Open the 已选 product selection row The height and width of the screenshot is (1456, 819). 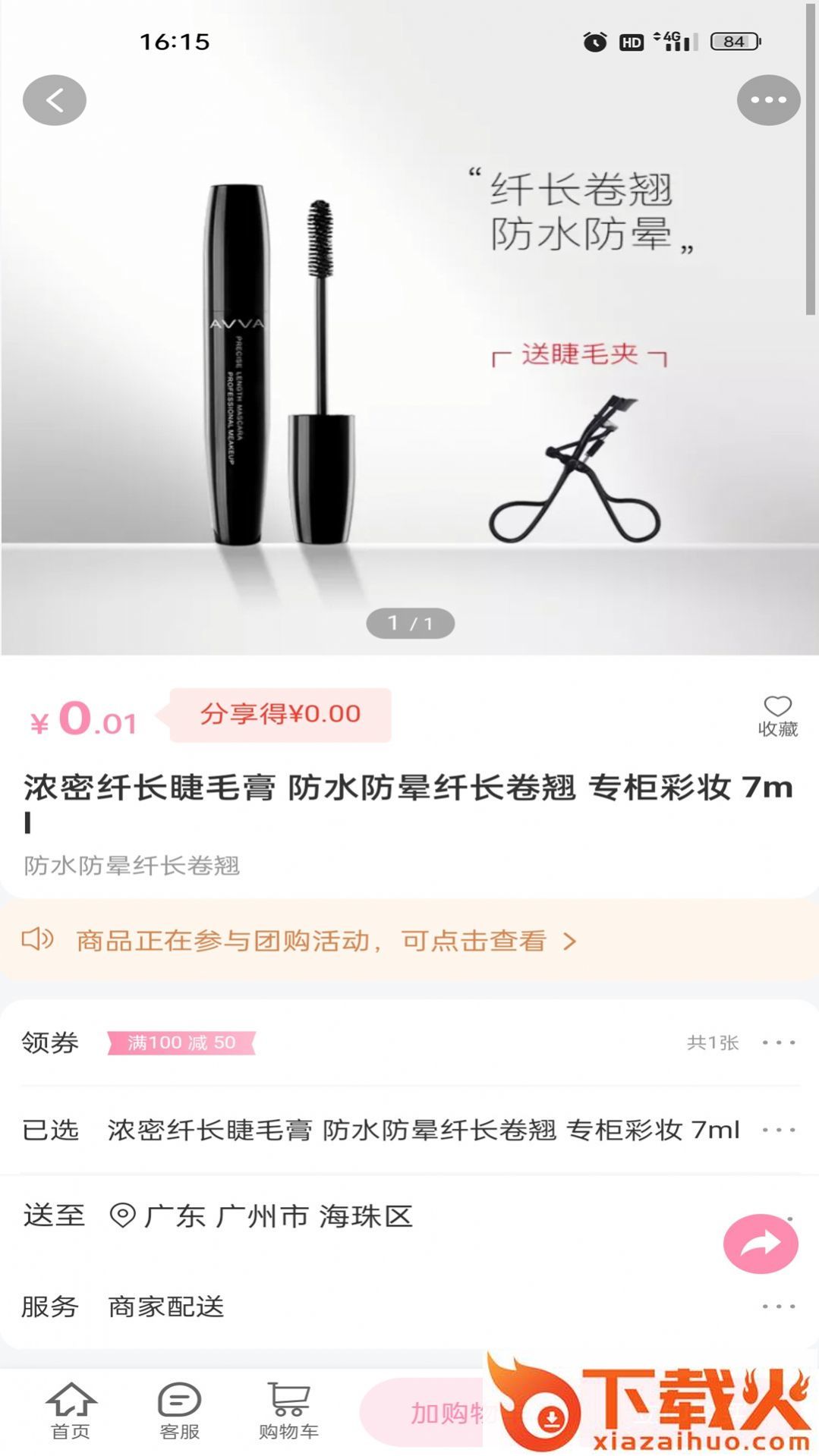[x=409, y=1130]
